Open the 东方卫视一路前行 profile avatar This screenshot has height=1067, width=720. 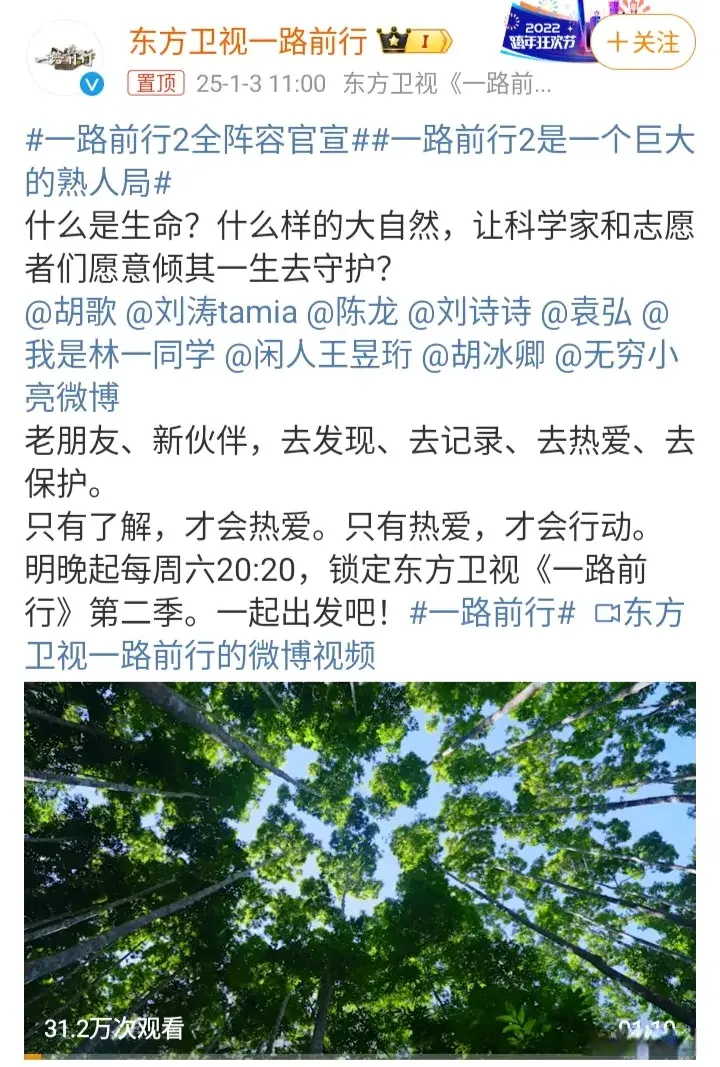click(x=65, y=59)
